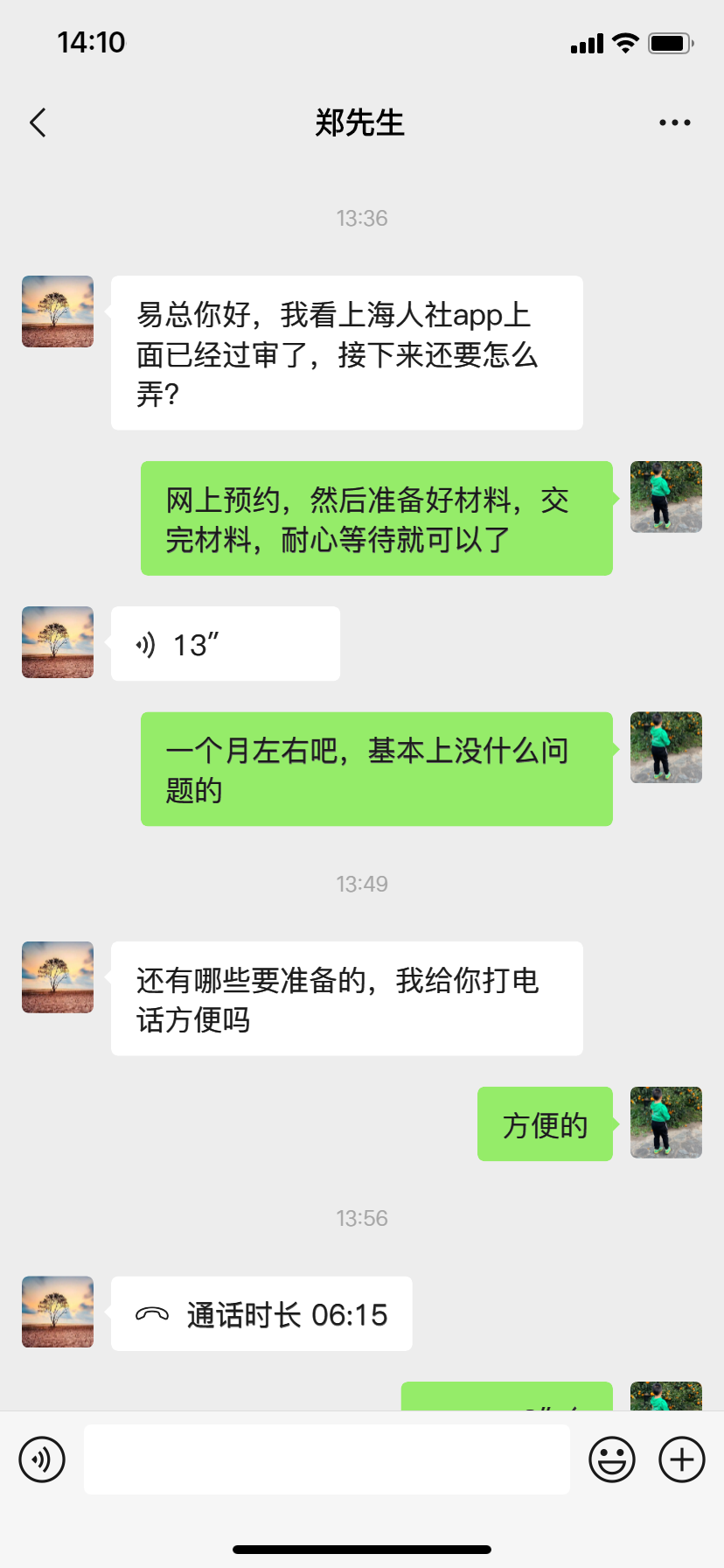Open the plus attachments panel
Screen dimensions: 724x1568
pos(681,1459)
